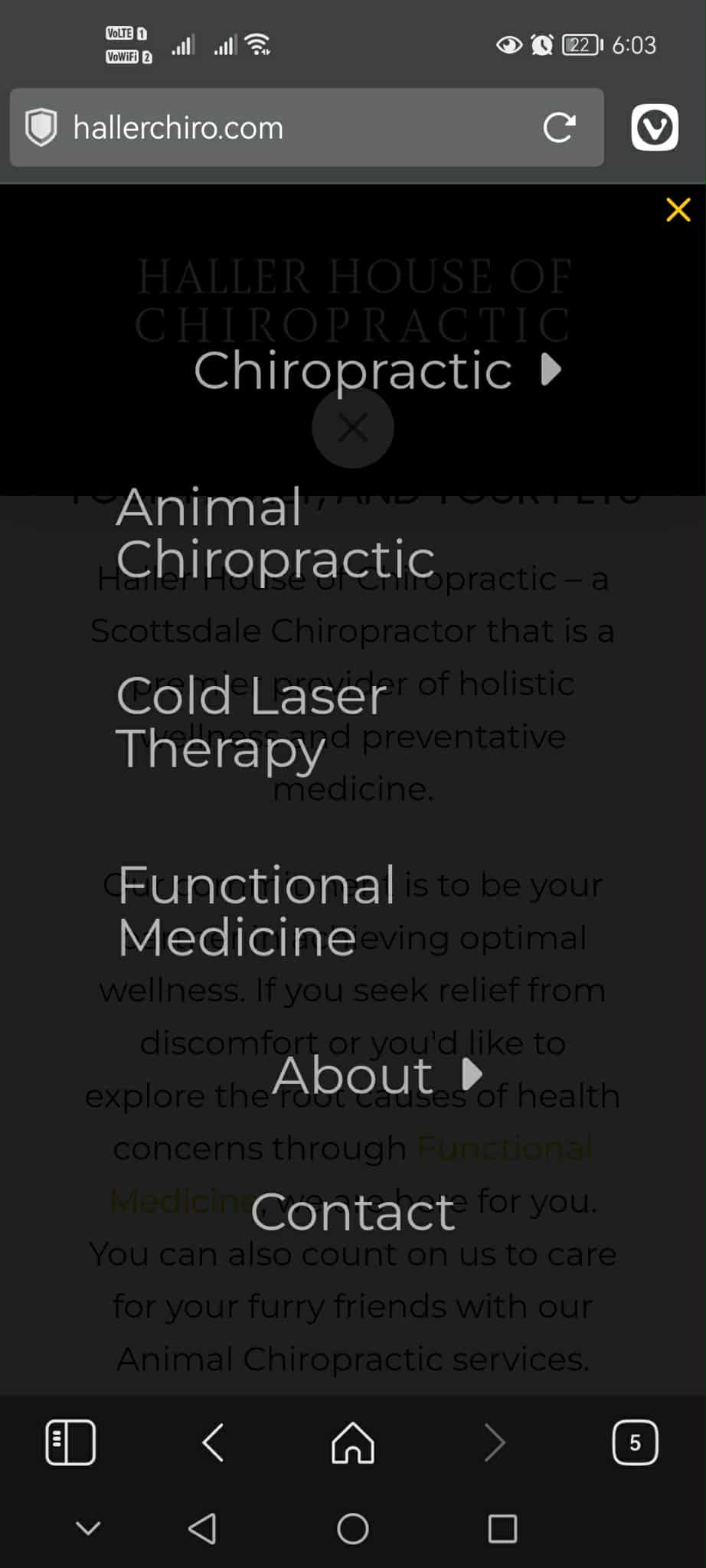Expand the Chiropractic submenu arrow
Image resolution: width=706 pixels, height=1568 pixels.
[551, 369]
